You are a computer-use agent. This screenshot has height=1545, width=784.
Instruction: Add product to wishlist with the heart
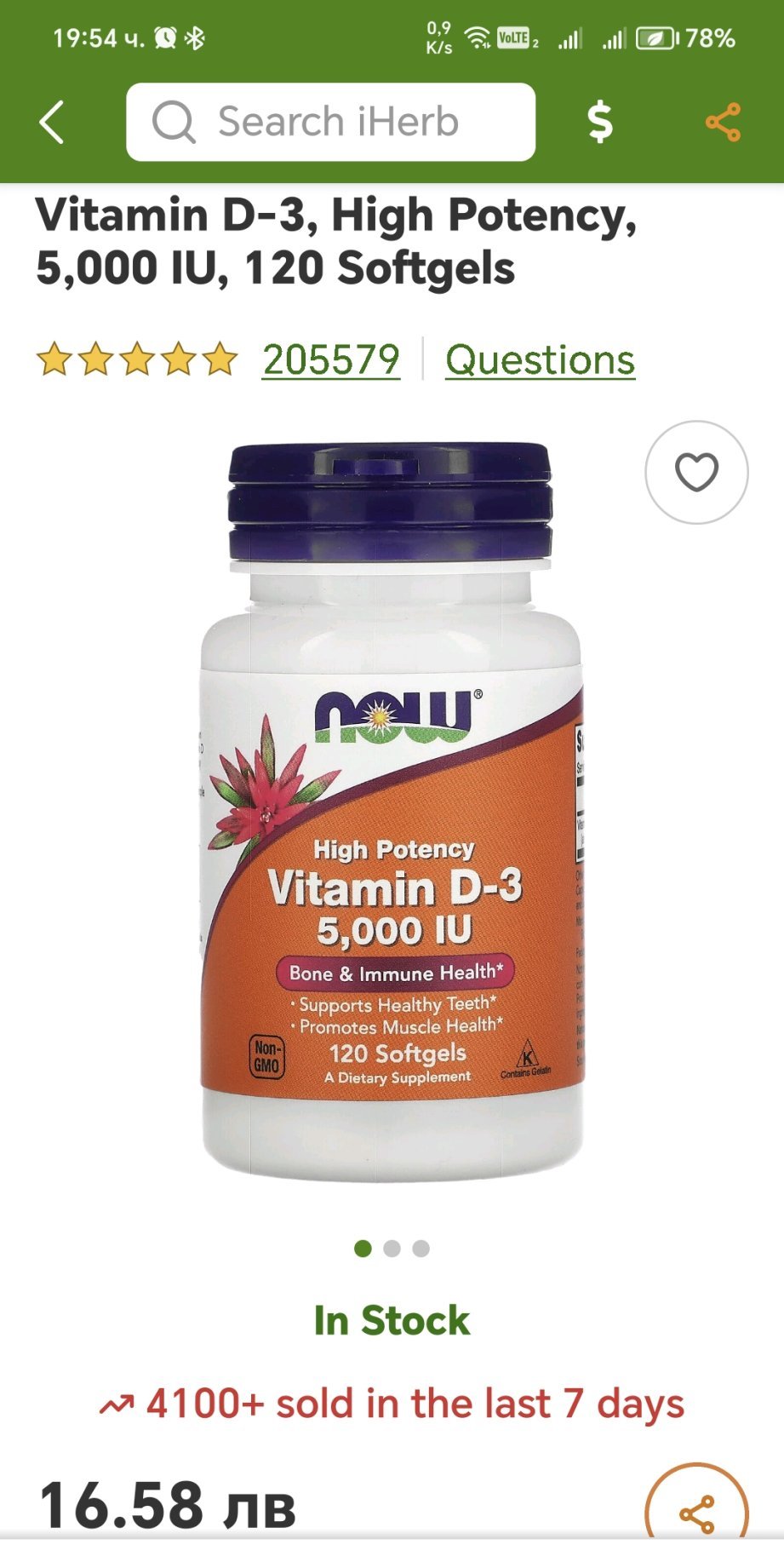click(x=696, y=472)
